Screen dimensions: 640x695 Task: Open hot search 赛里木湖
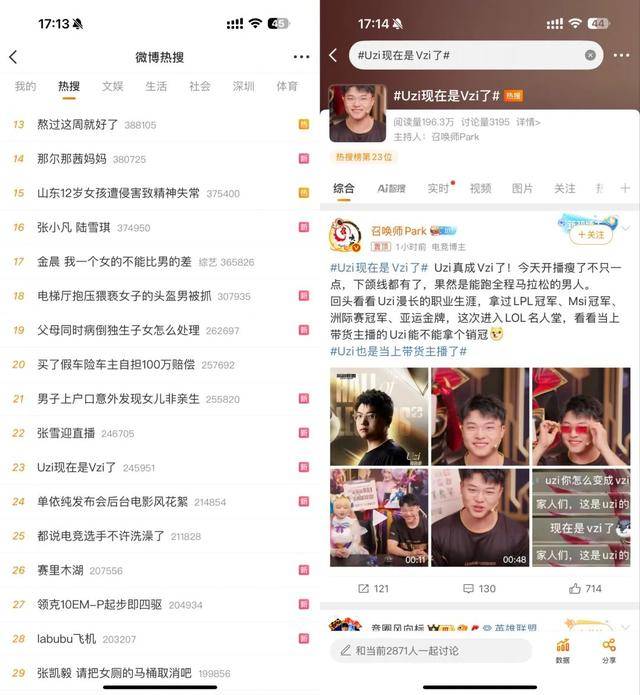60,570
